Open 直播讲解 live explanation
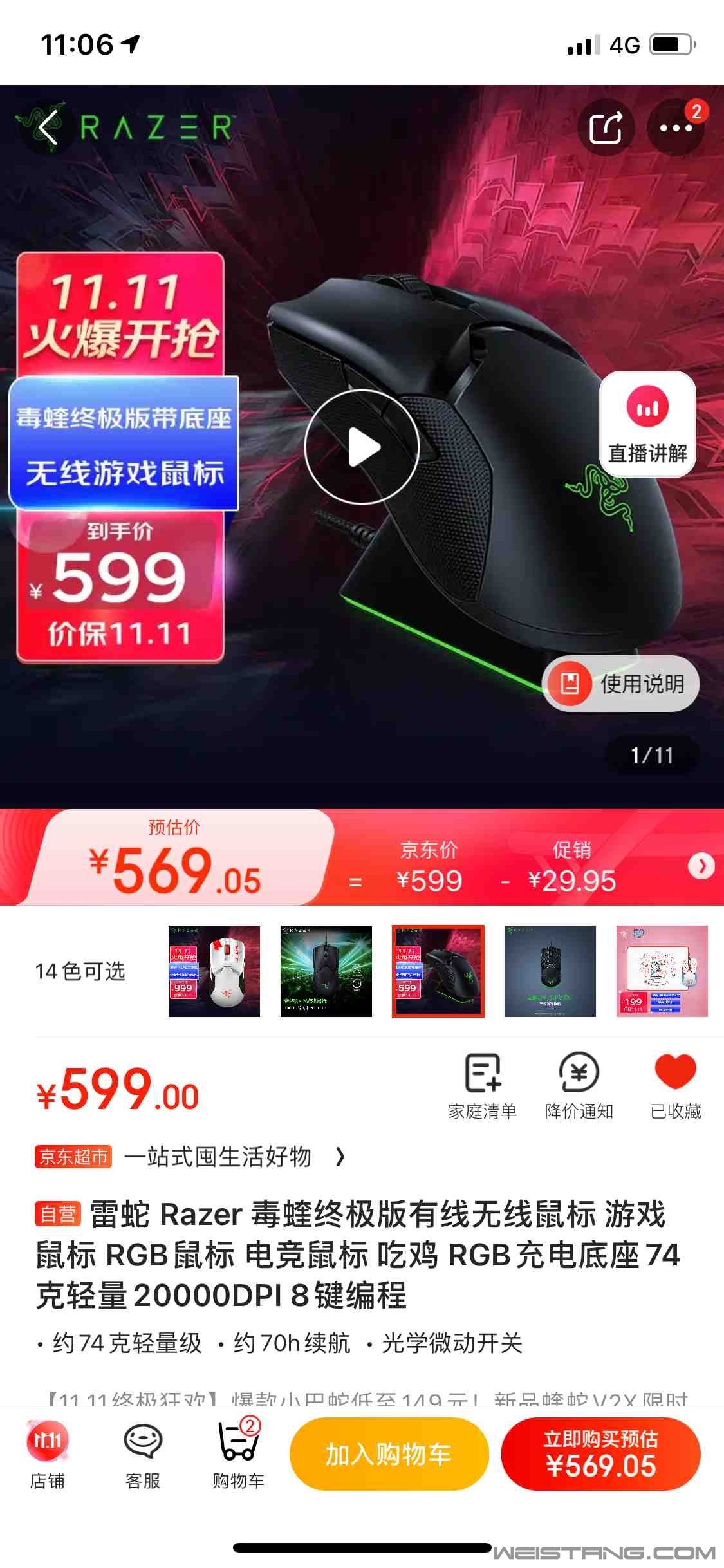This screenshot has width=724, height=1568. [647, 425]
